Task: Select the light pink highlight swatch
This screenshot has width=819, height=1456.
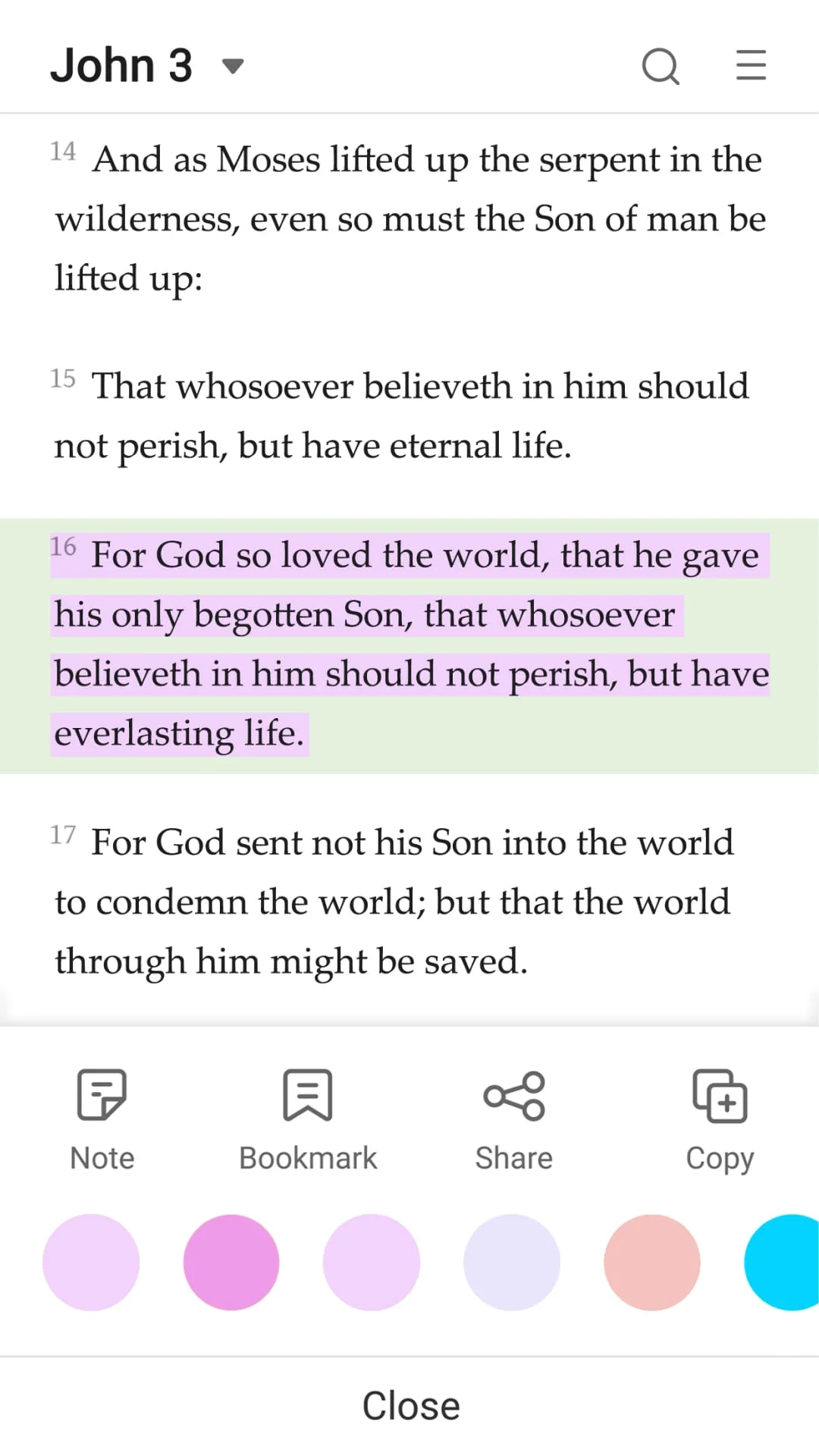Action: coord(91,1260)
